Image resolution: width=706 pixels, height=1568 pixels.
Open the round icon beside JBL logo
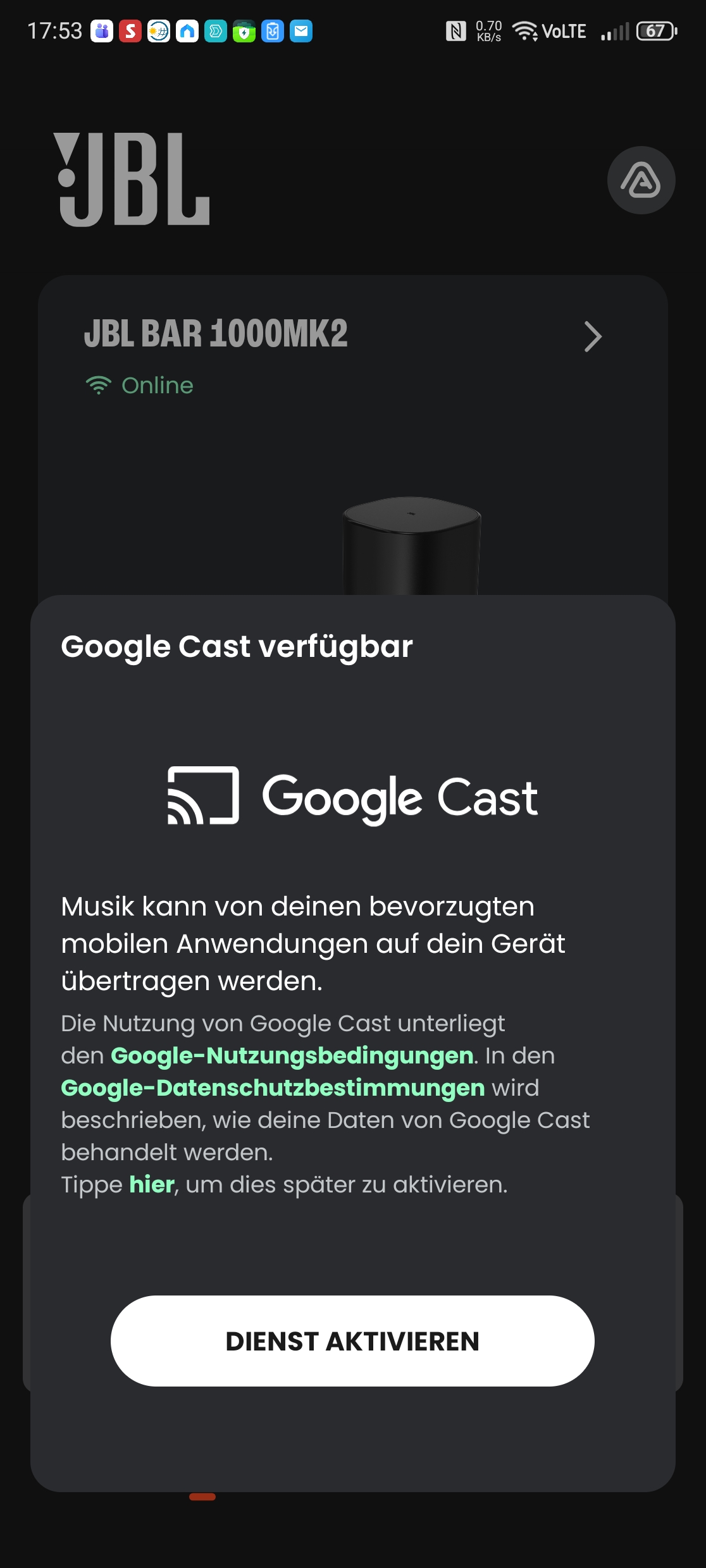coord(641,180)
